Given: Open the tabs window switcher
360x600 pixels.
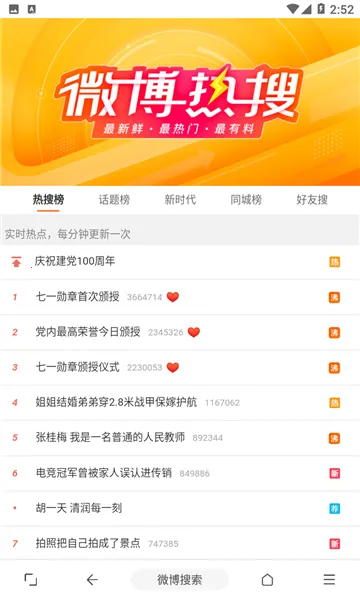Looking at the screenshot, I should pos(31,580).
